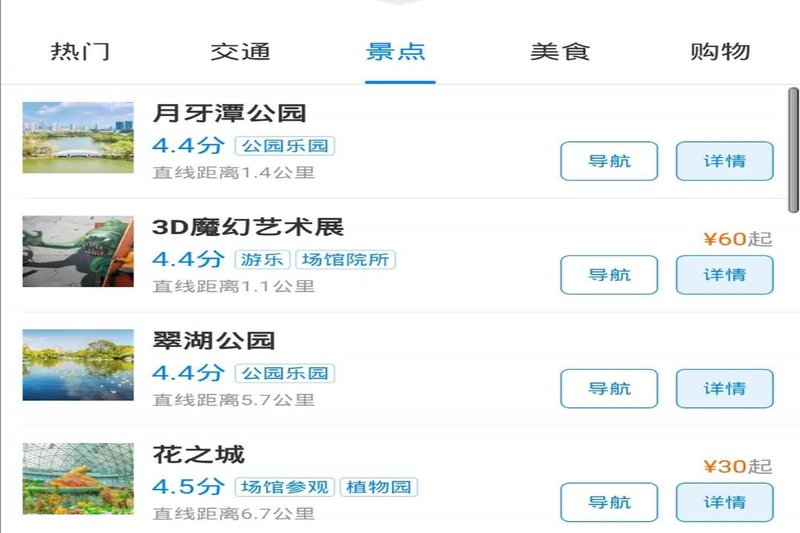The height and width of the screenshot is (533, 800).
Task: Navigate to 花之城
Action: coord(609,502)
